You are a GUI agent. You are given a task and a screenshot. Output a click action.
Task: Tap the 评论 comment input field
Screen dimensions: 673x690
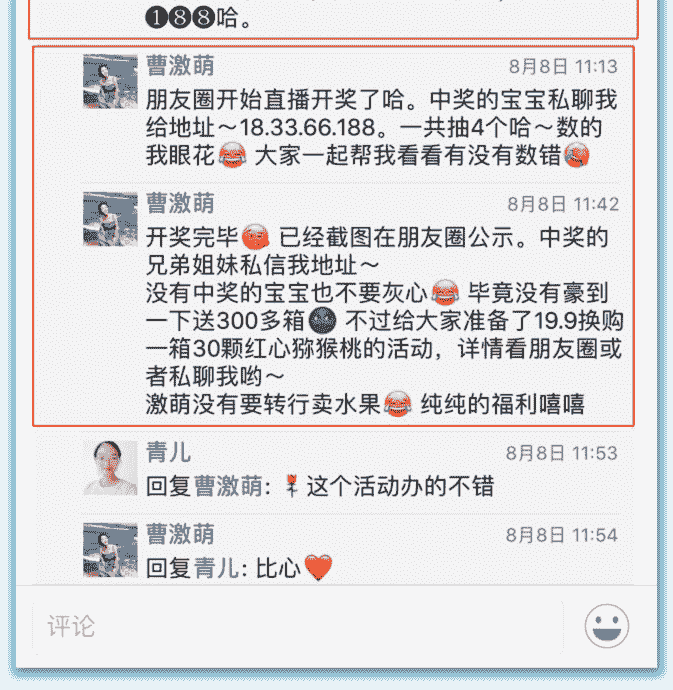click(298, 627)
